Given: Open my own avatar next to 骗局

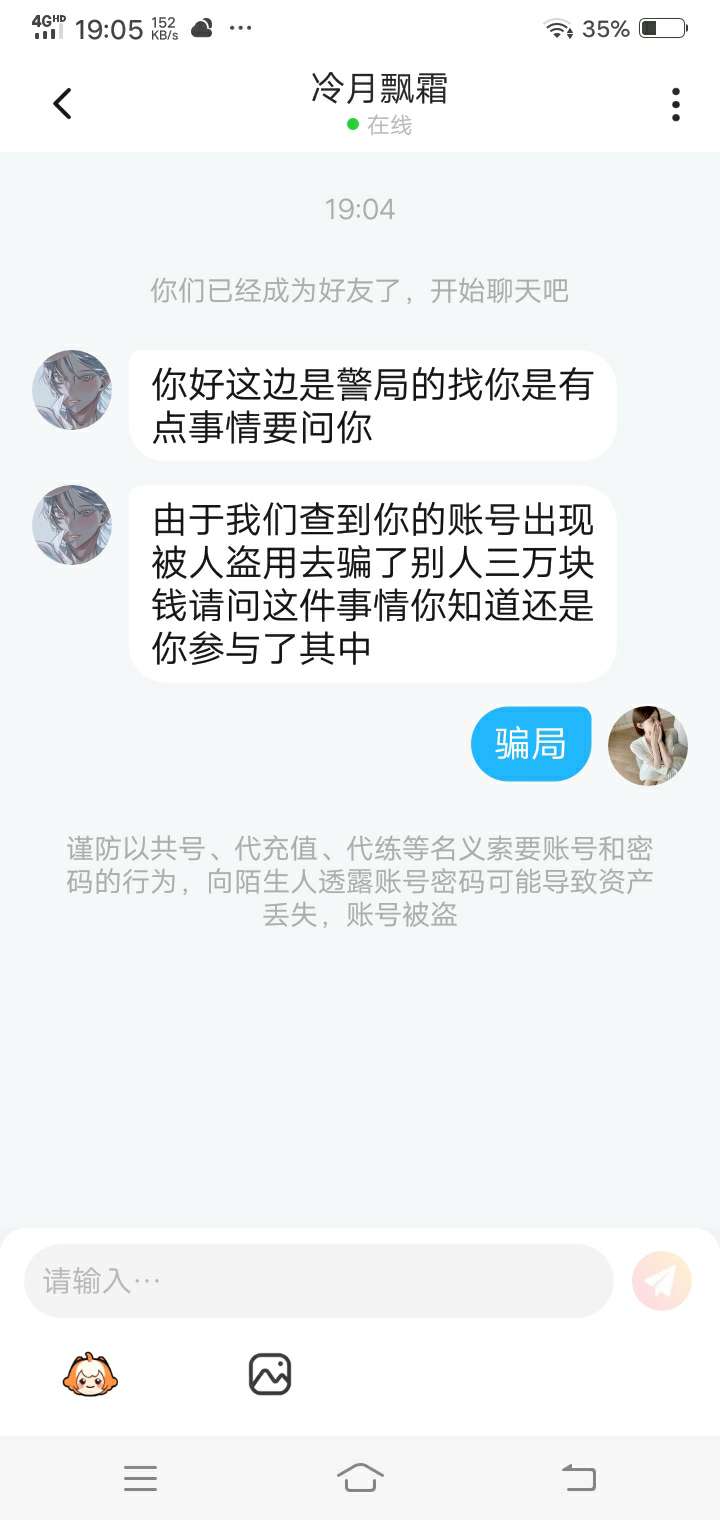Looking at the screenshot, I should pos(648,745).
